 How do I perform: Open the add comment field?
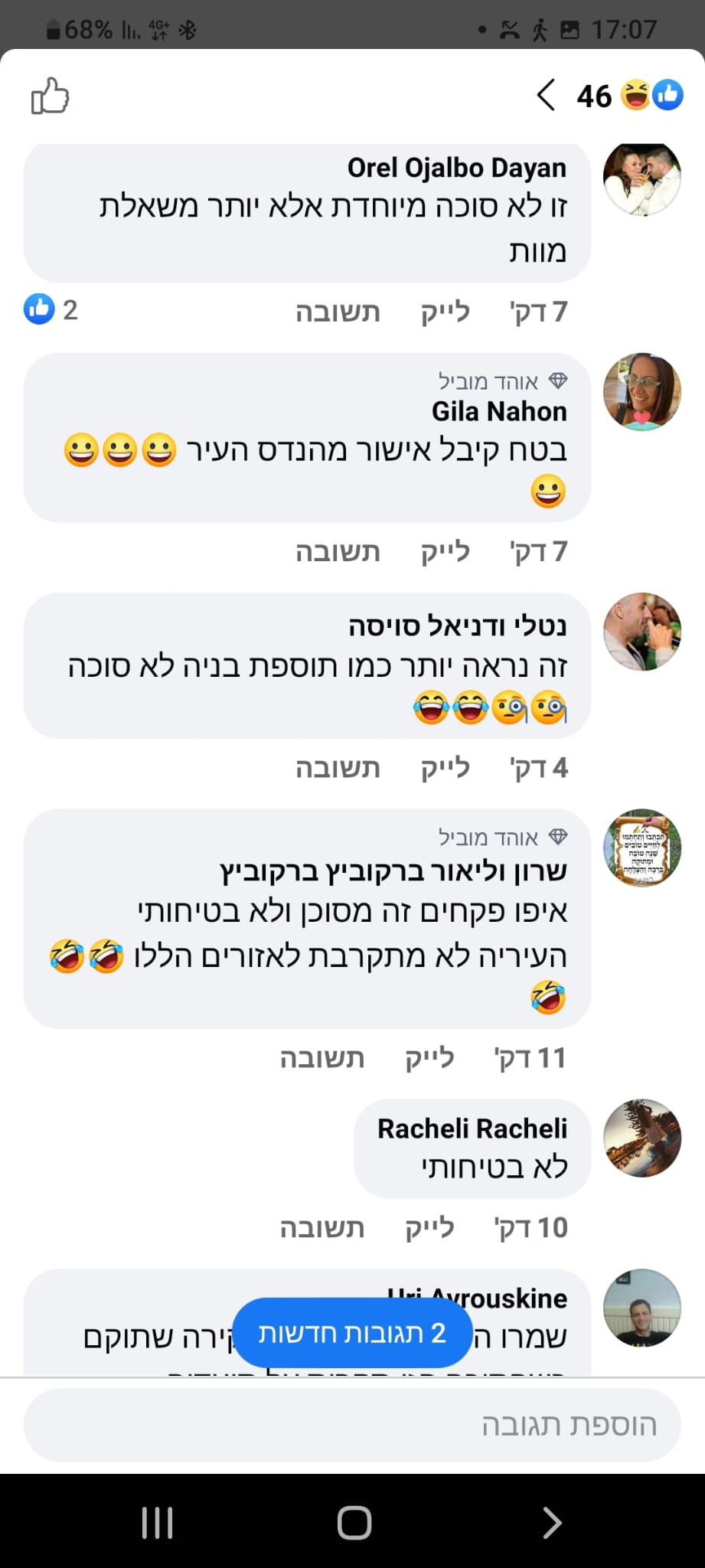[352, 1425]
